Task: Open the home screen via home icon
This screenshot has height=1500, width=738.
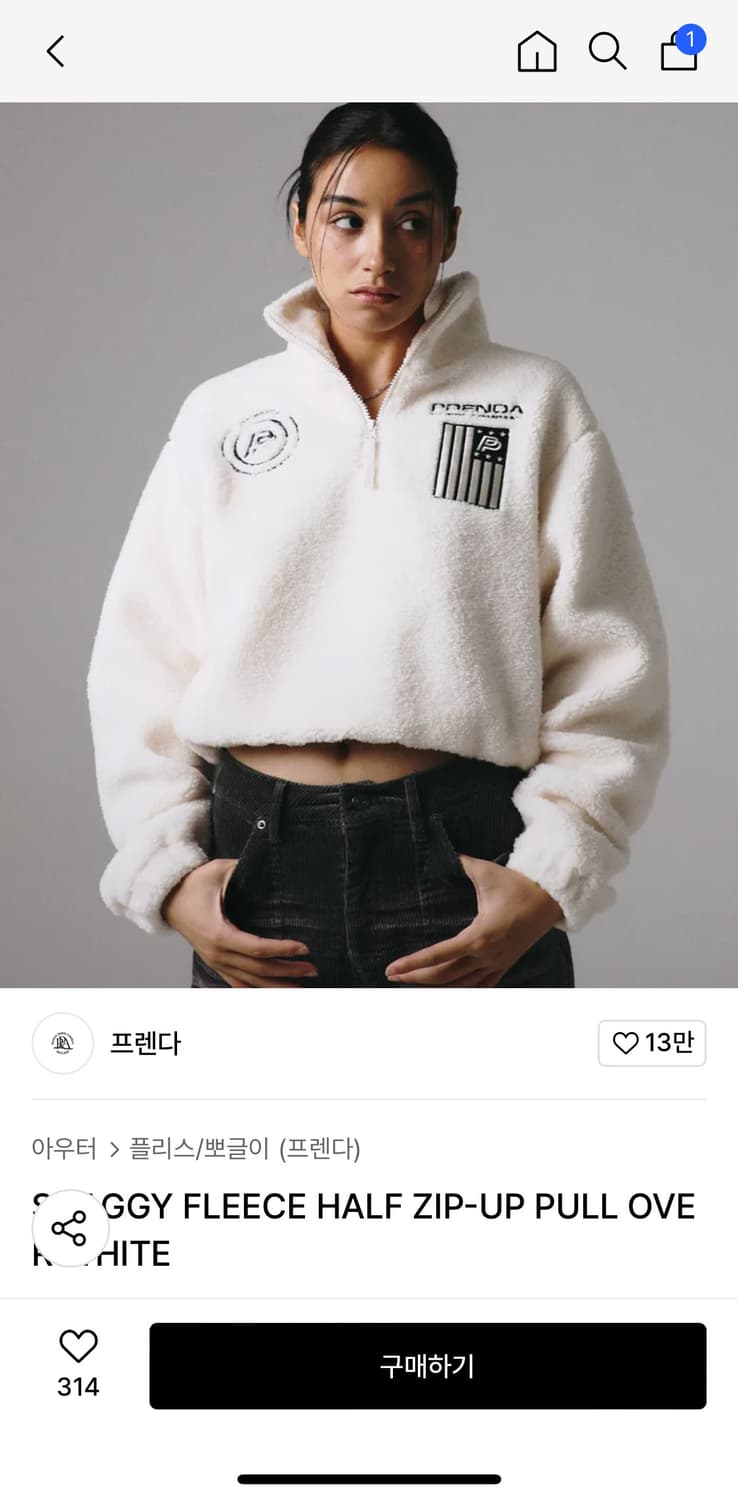Action: point(537,52)
